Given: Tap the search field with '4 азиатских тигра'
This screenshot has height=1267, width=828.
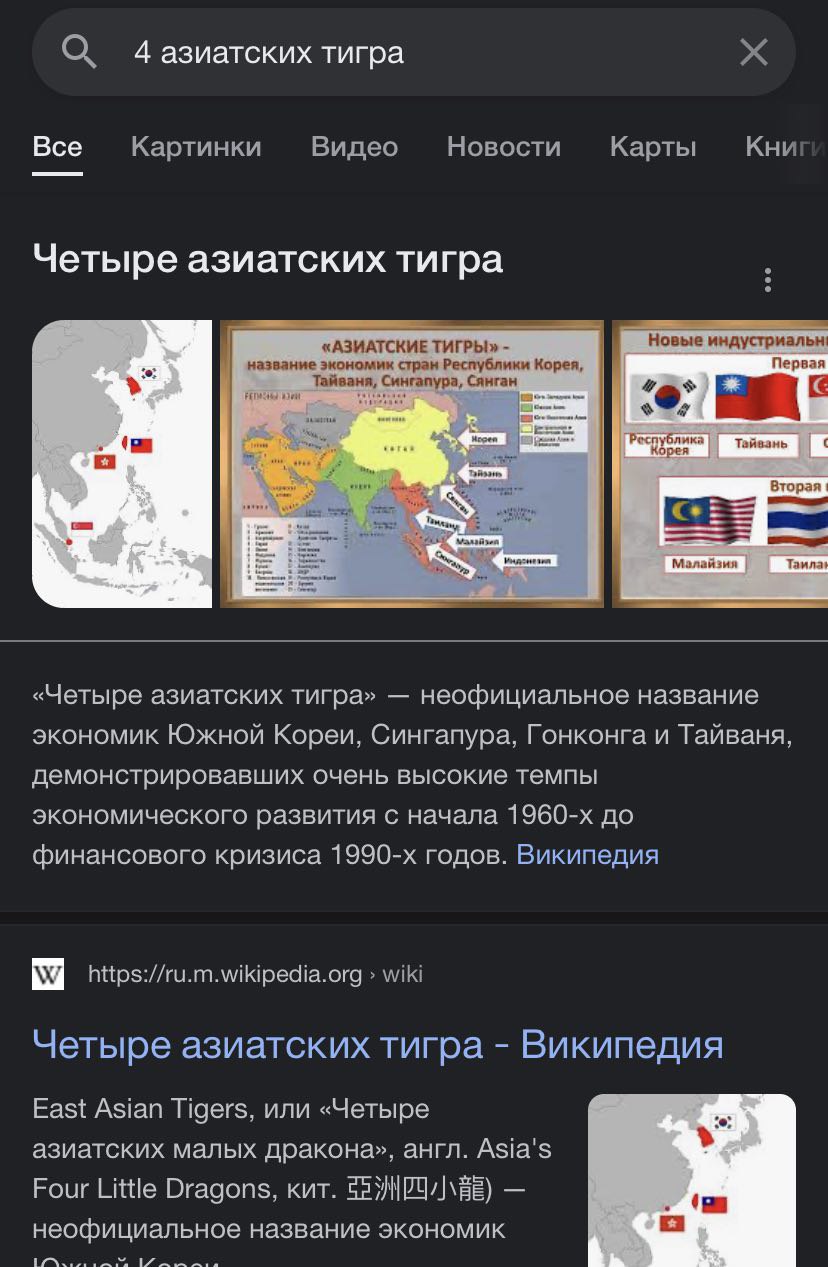Looking at the screenshot, I should 400,52.
